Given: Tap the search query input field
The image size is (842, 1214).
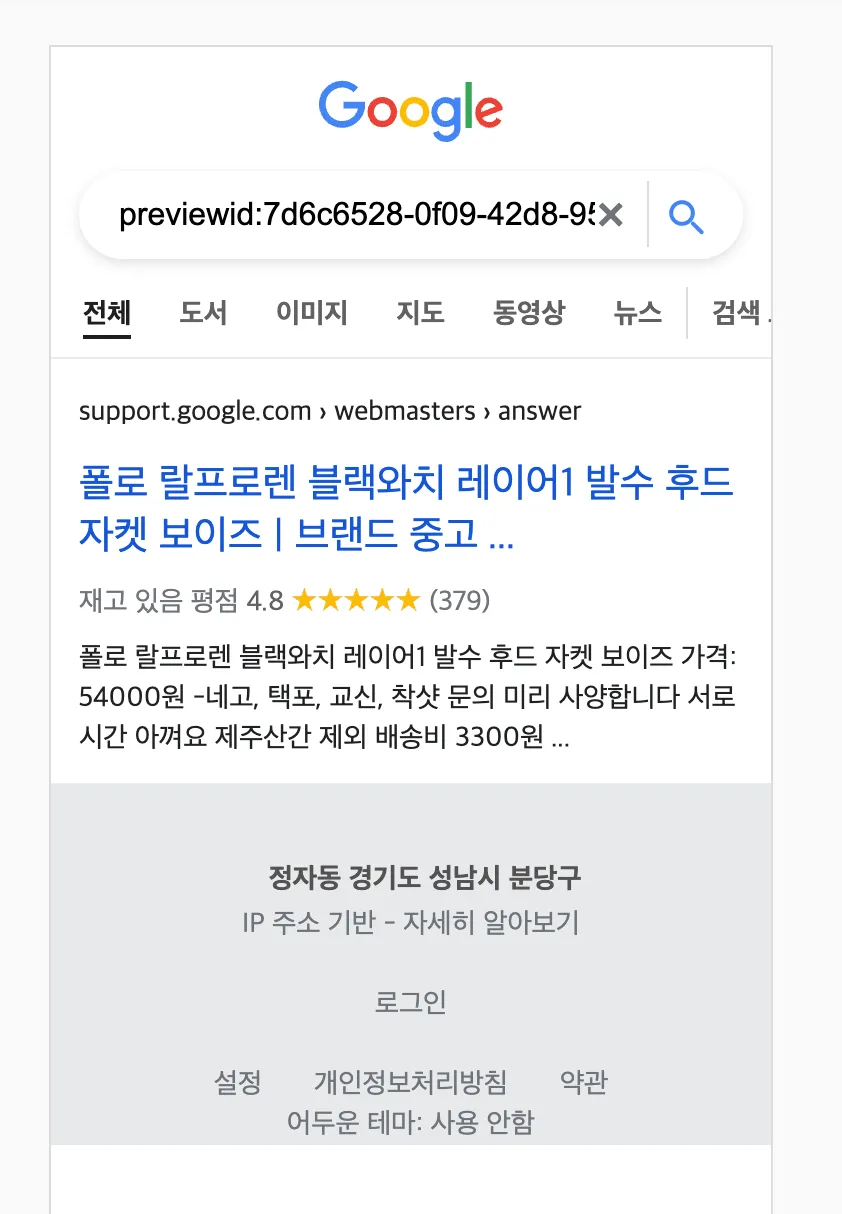Looking at the screenshot, I should click(350, 215).
